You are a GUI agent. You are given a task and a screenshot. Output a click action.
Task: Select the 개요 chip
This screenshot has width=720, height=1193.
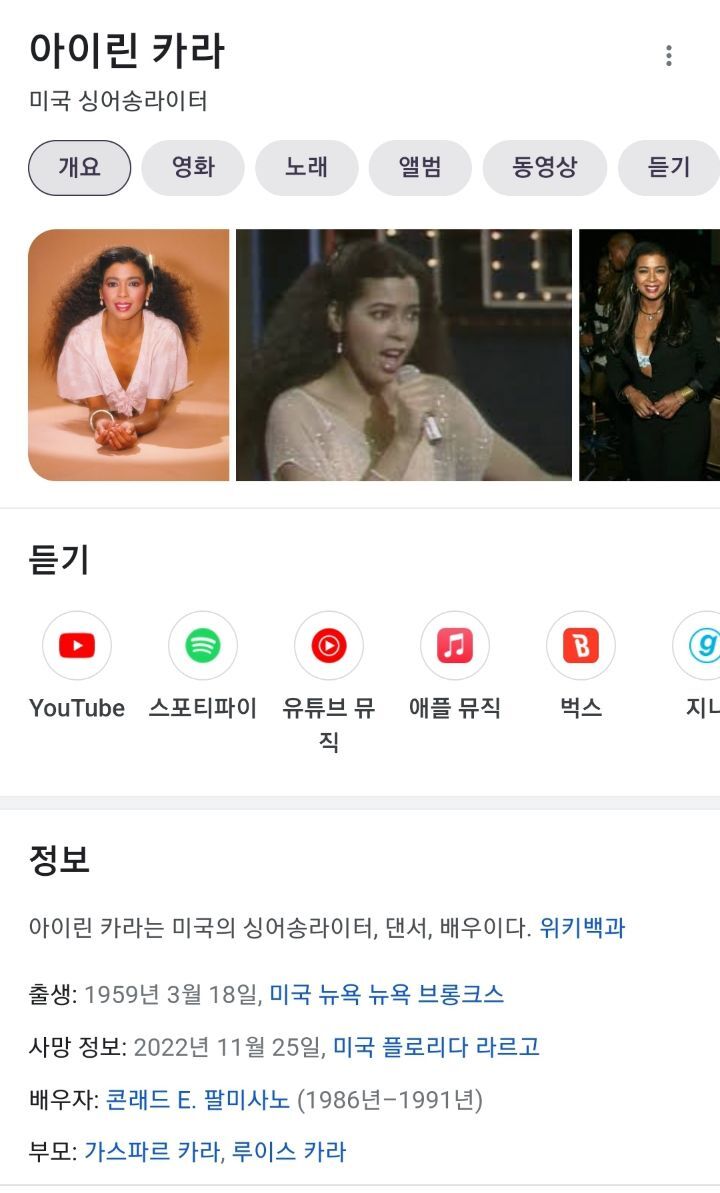click(79, 167)
